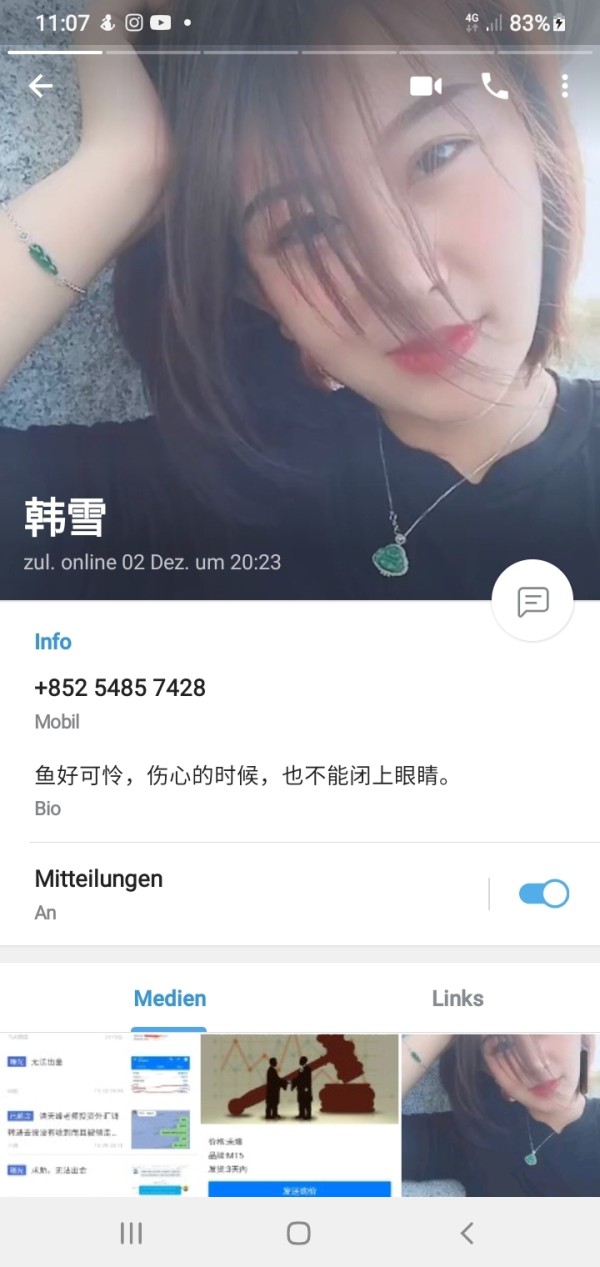The width and height of the screenshot is (600, 1267).
Task: Open recent apps from the navigation bar
Action: click(x=131, y=1233)
